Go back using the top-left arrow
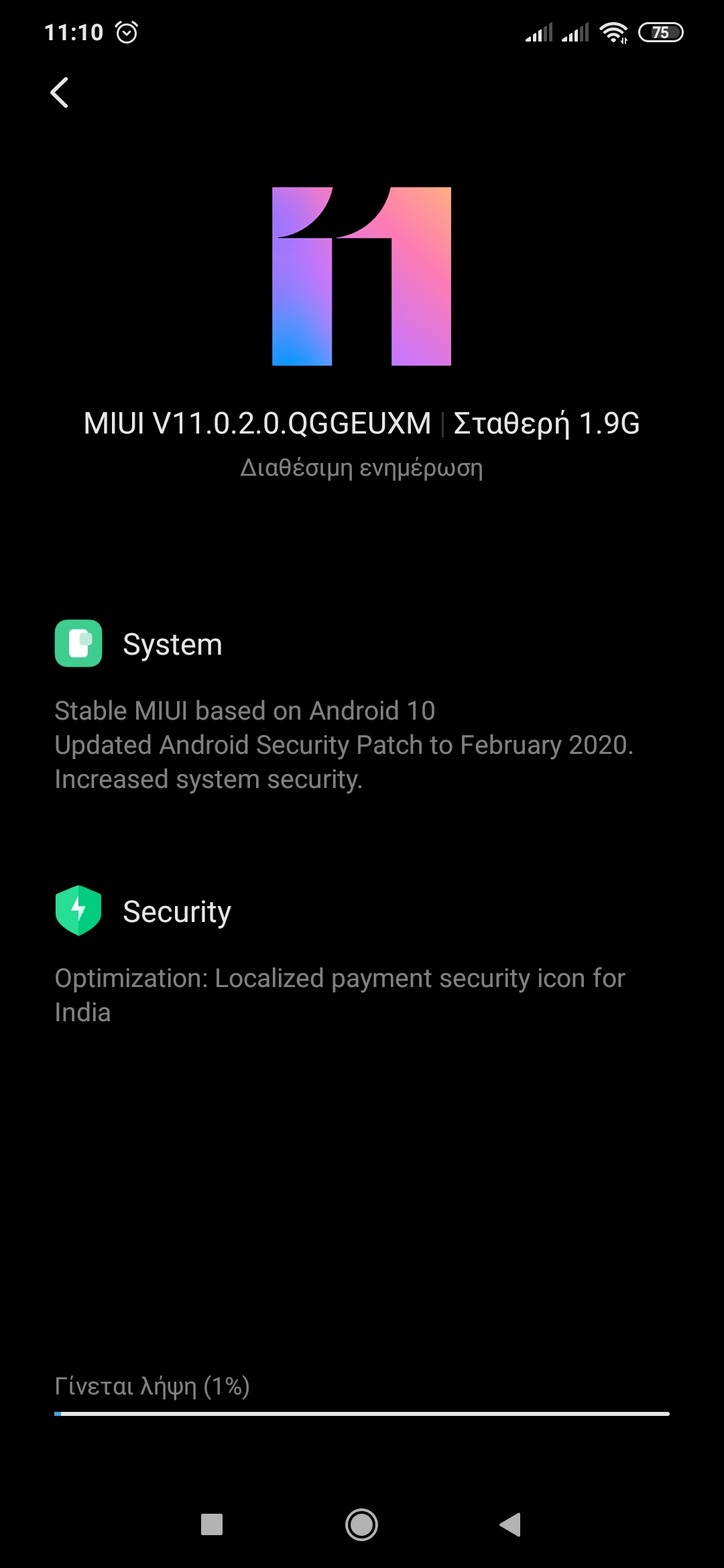 [x=60, y=92]
